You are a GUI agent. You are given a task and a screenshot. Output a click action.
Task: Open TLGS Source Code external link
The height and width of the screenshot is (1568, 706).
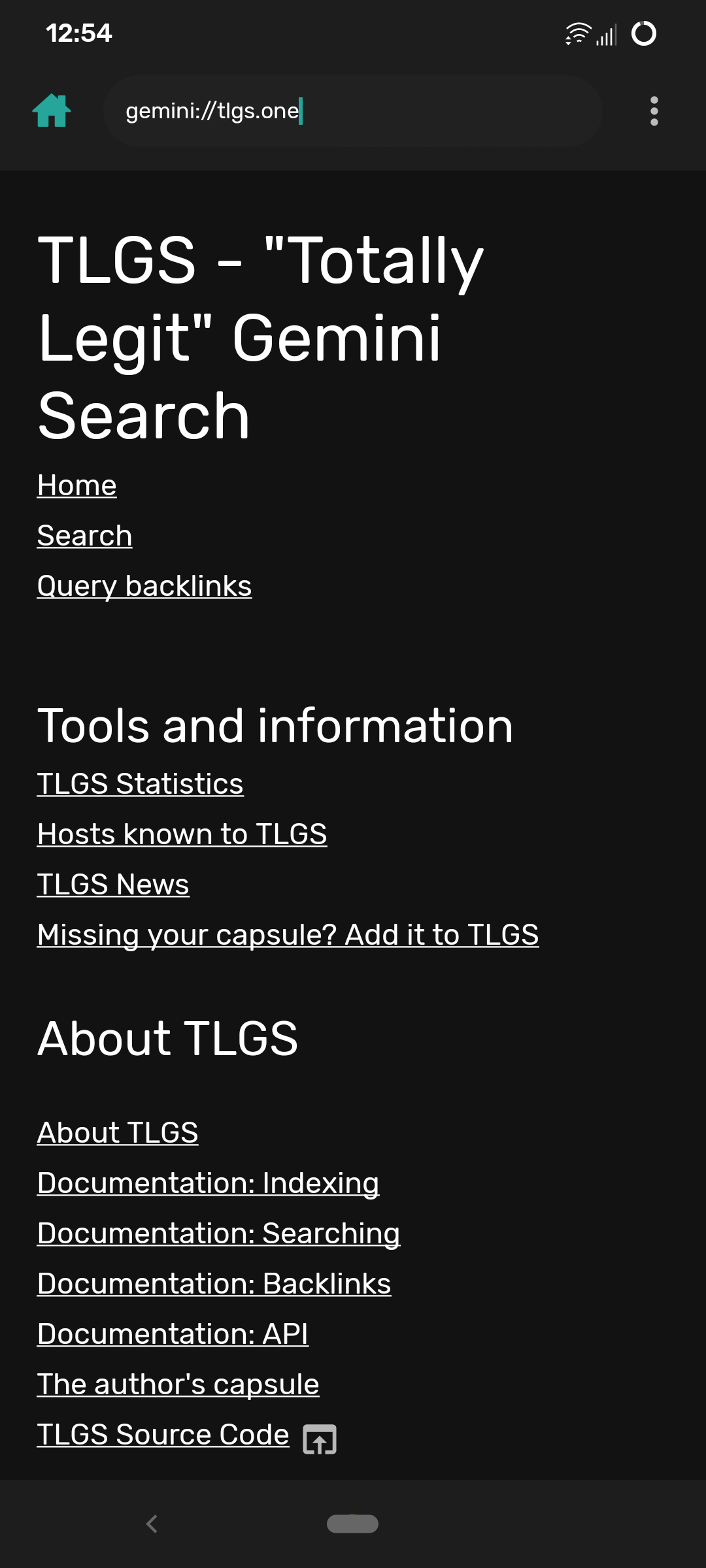click(187, 1436)
